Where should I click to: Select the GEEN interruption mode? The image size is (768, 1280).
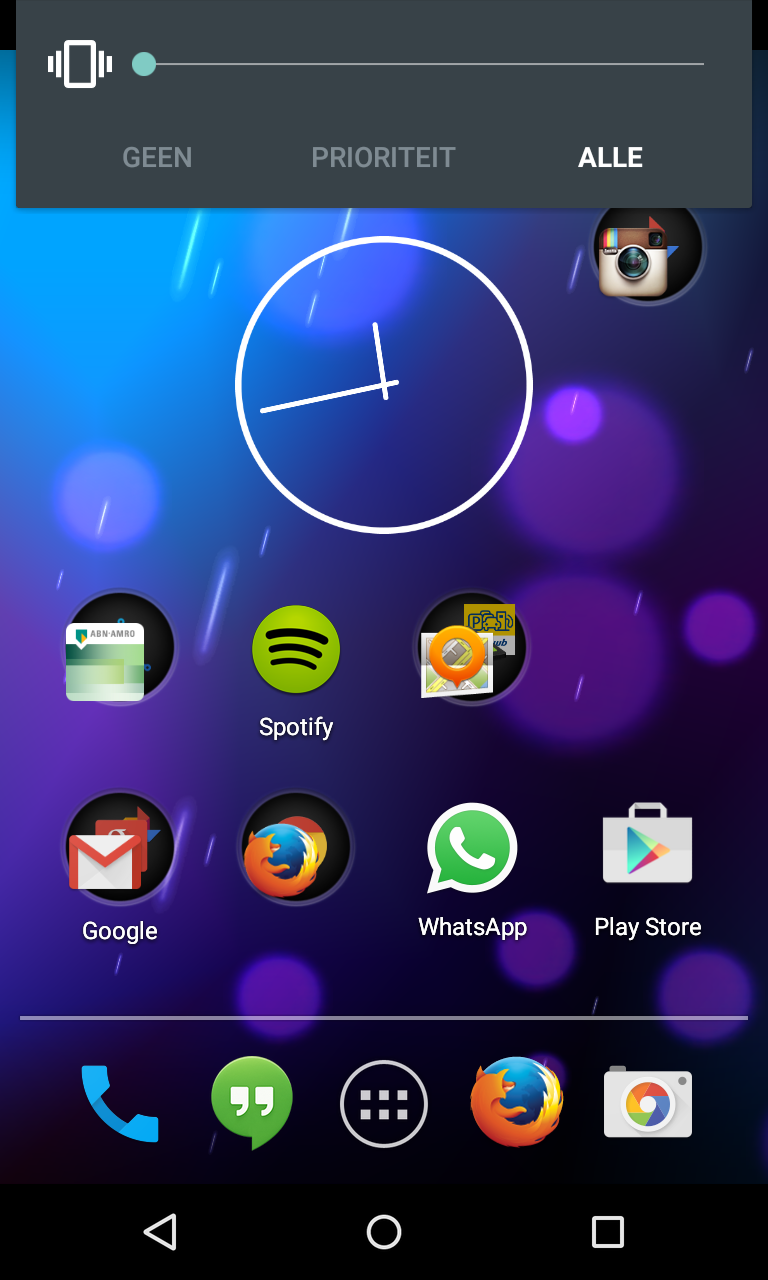157,157
